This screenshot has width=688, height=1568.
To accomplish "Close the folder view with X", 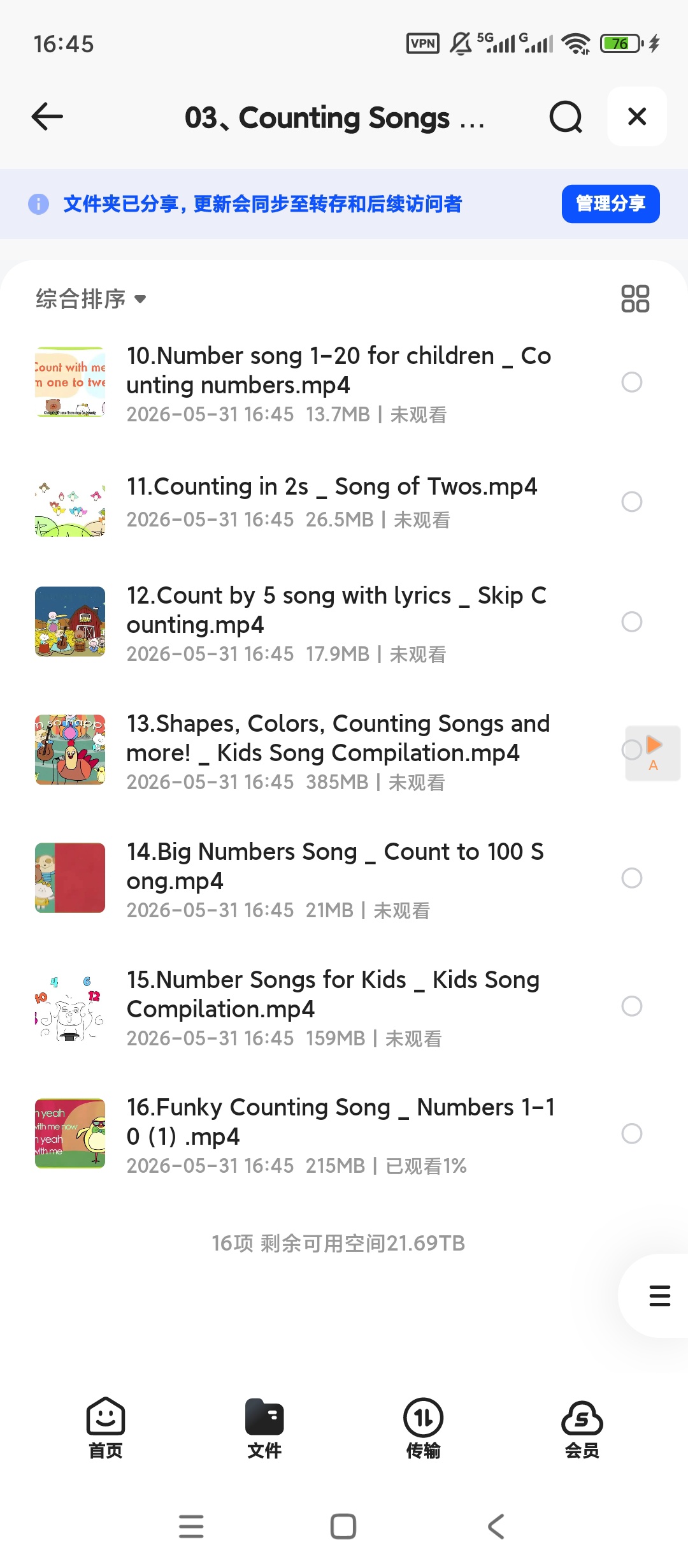I will pyautogui.click(x=637, y=117).
